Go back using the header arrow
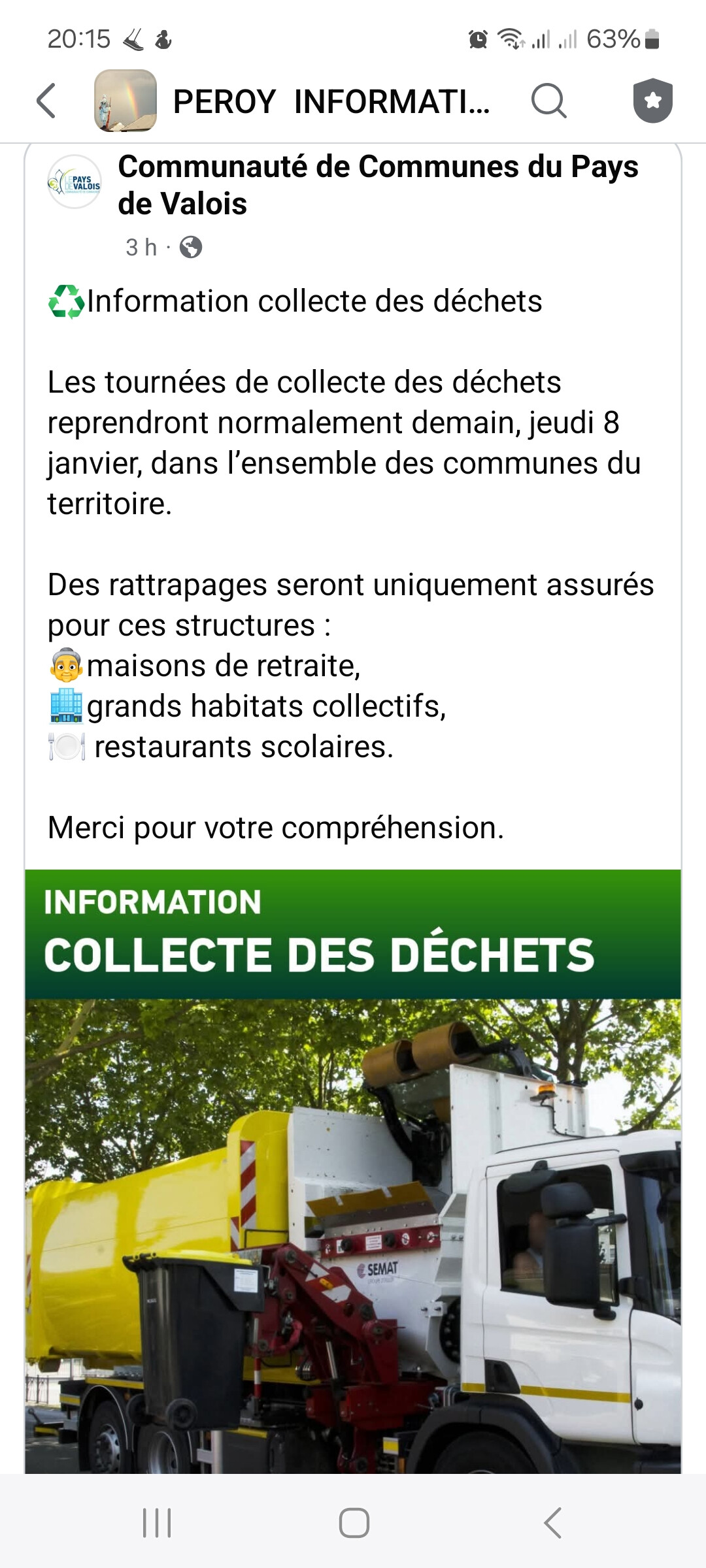Screen dimensions: 706x1568 coord(46,101)
